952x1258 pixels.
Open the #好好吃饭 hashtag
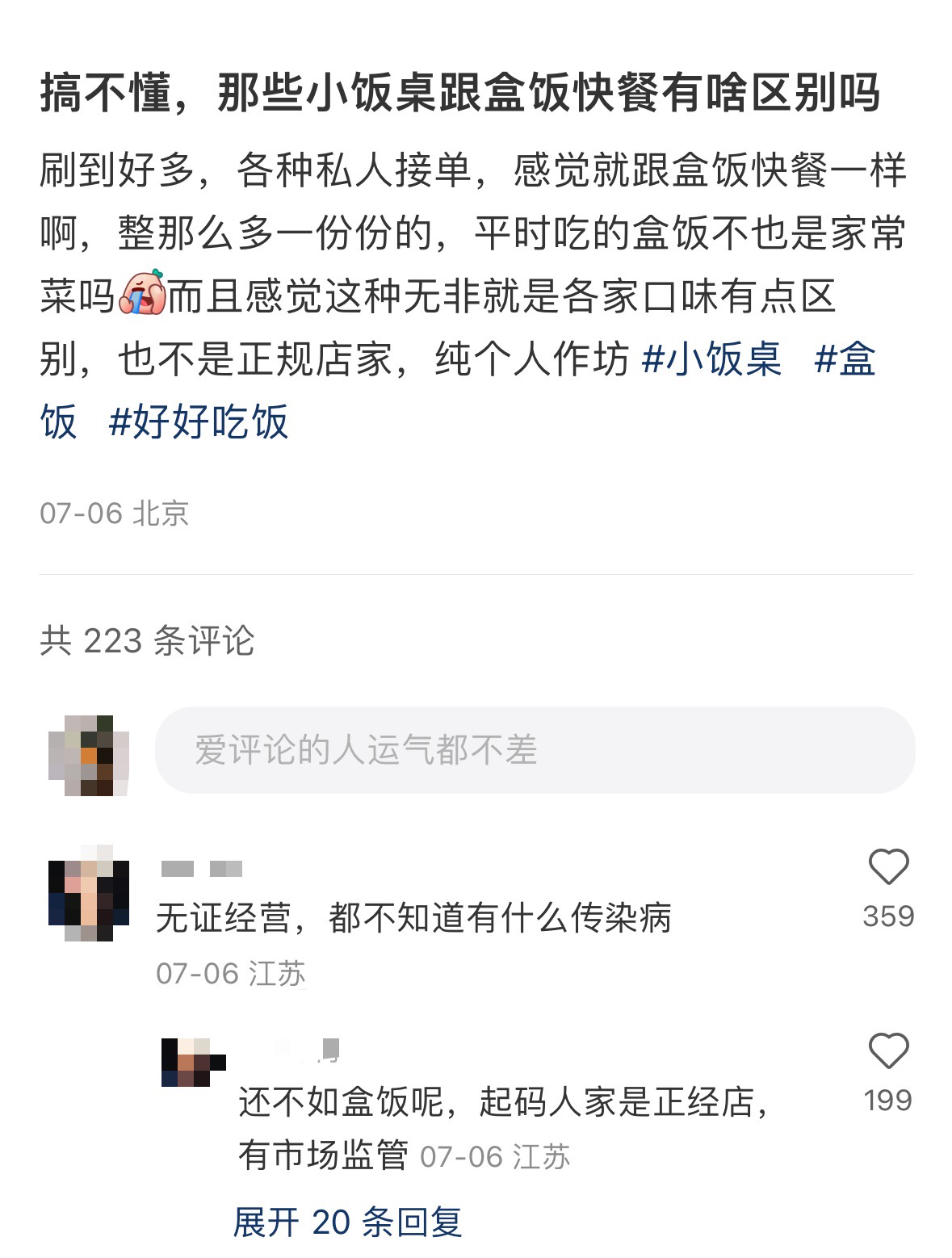[199, 421]
